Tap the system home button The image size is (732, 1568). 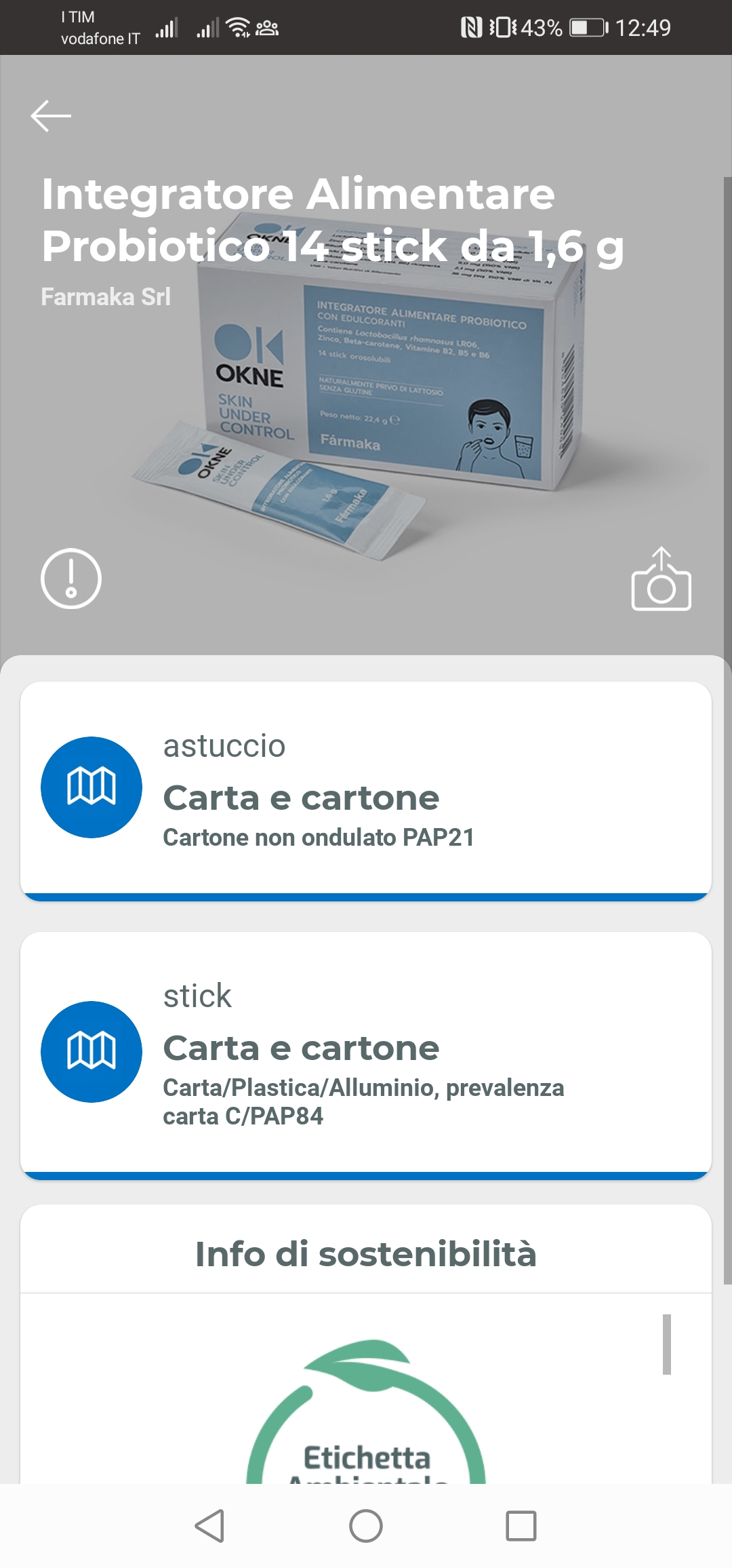(x=366, y=1526)
